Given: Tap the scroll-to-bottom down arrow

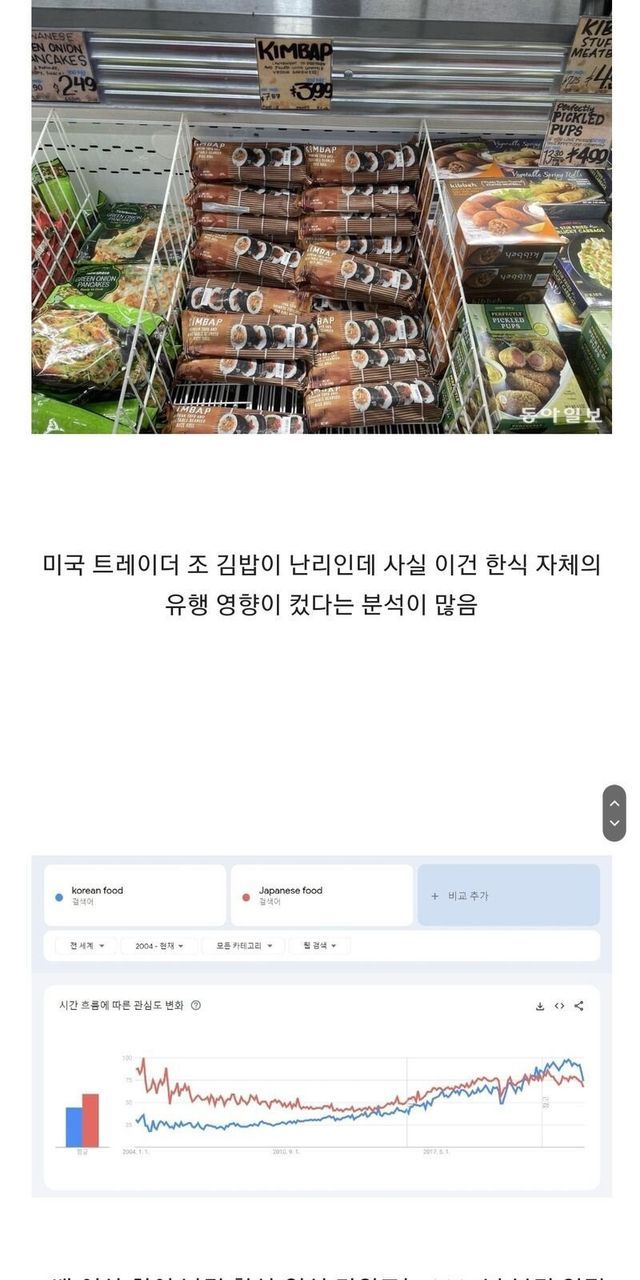Looking at the screenshot, I should pyautogui.click(x=615, y=824).
